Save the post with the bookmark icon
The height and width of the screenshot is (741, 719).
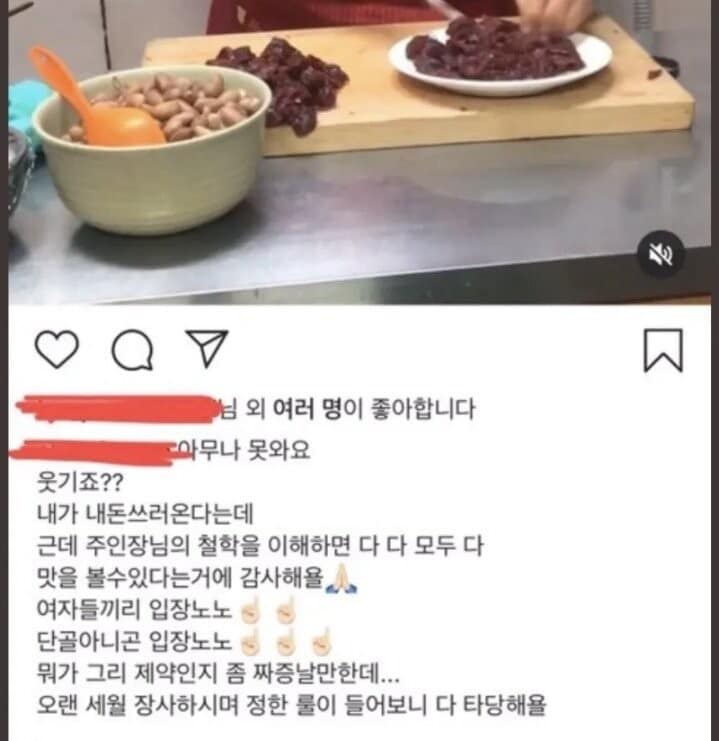662,350
